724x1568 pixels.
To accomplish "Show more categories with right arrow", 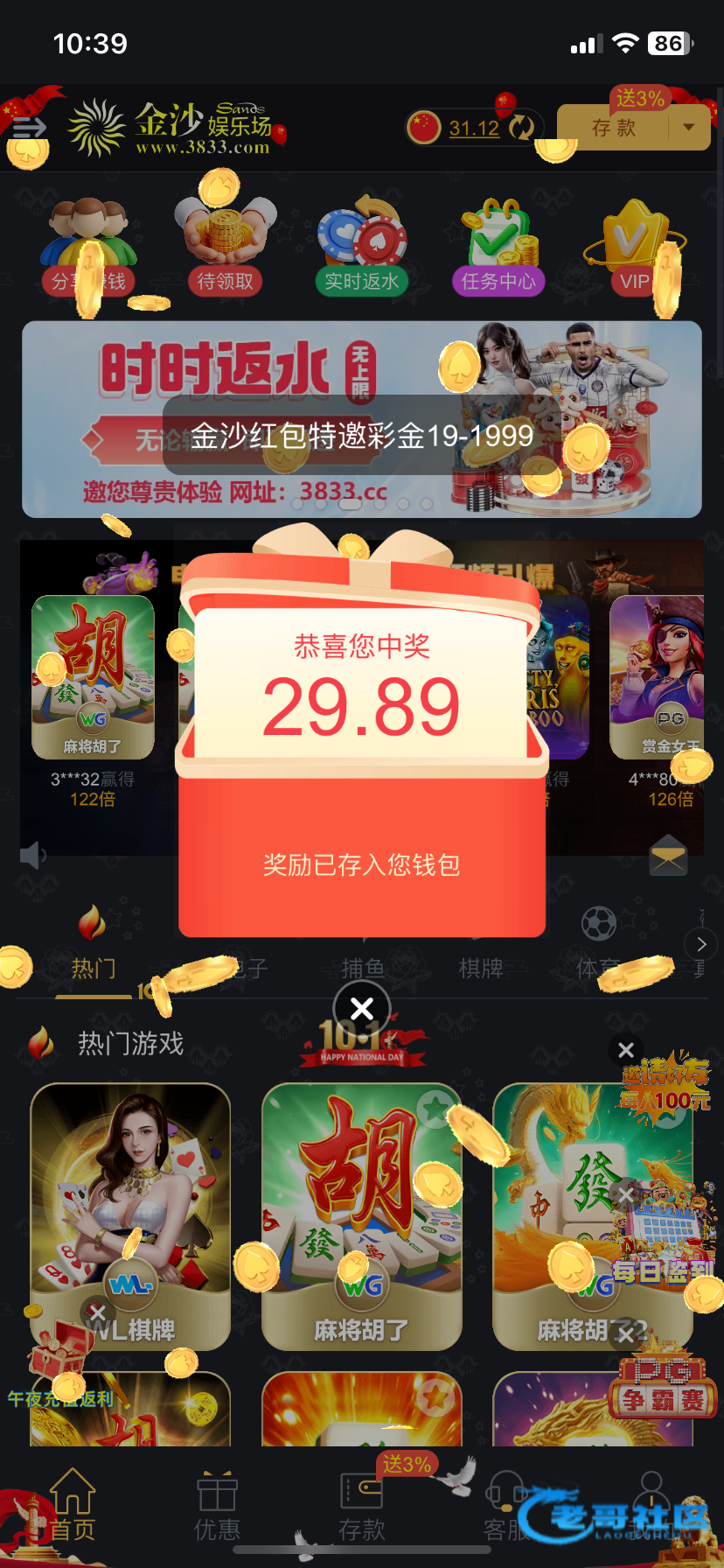I will tap(701, 944).
